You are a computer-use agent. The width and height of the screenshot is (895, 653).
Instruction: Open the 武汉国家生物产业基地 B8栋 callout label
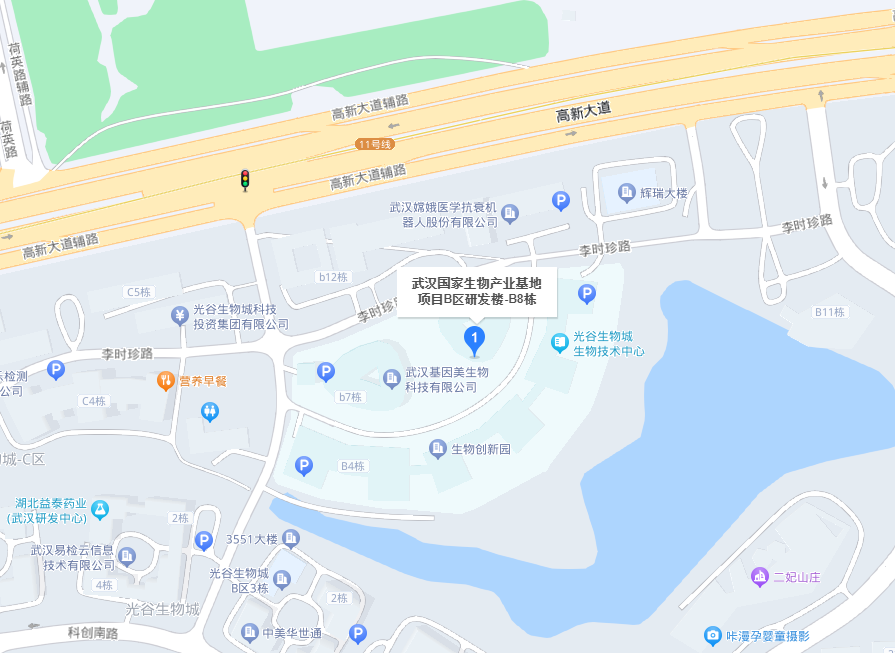pos(475,290)
